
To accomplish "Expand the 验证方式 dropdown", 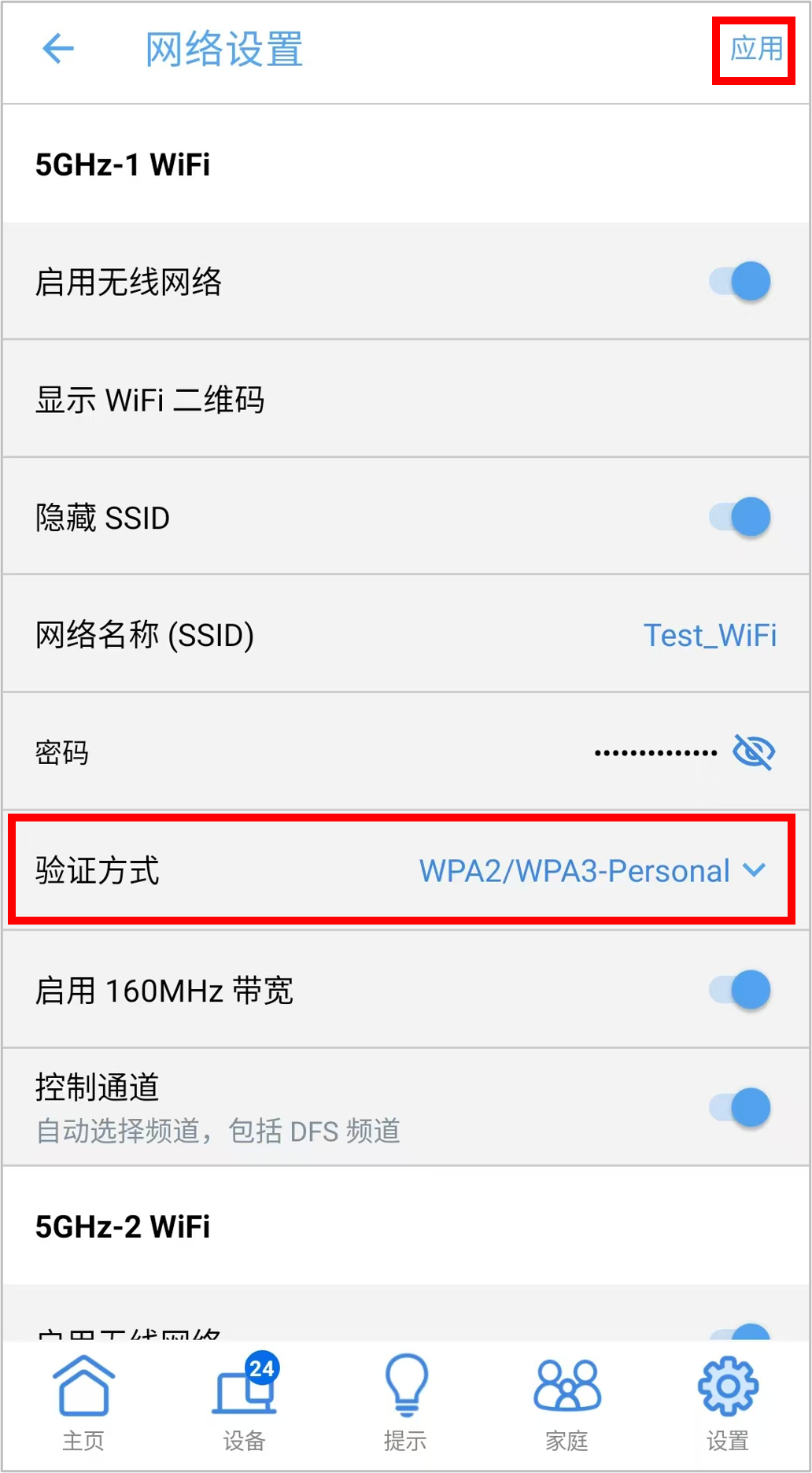I will [x=592, y=871].
